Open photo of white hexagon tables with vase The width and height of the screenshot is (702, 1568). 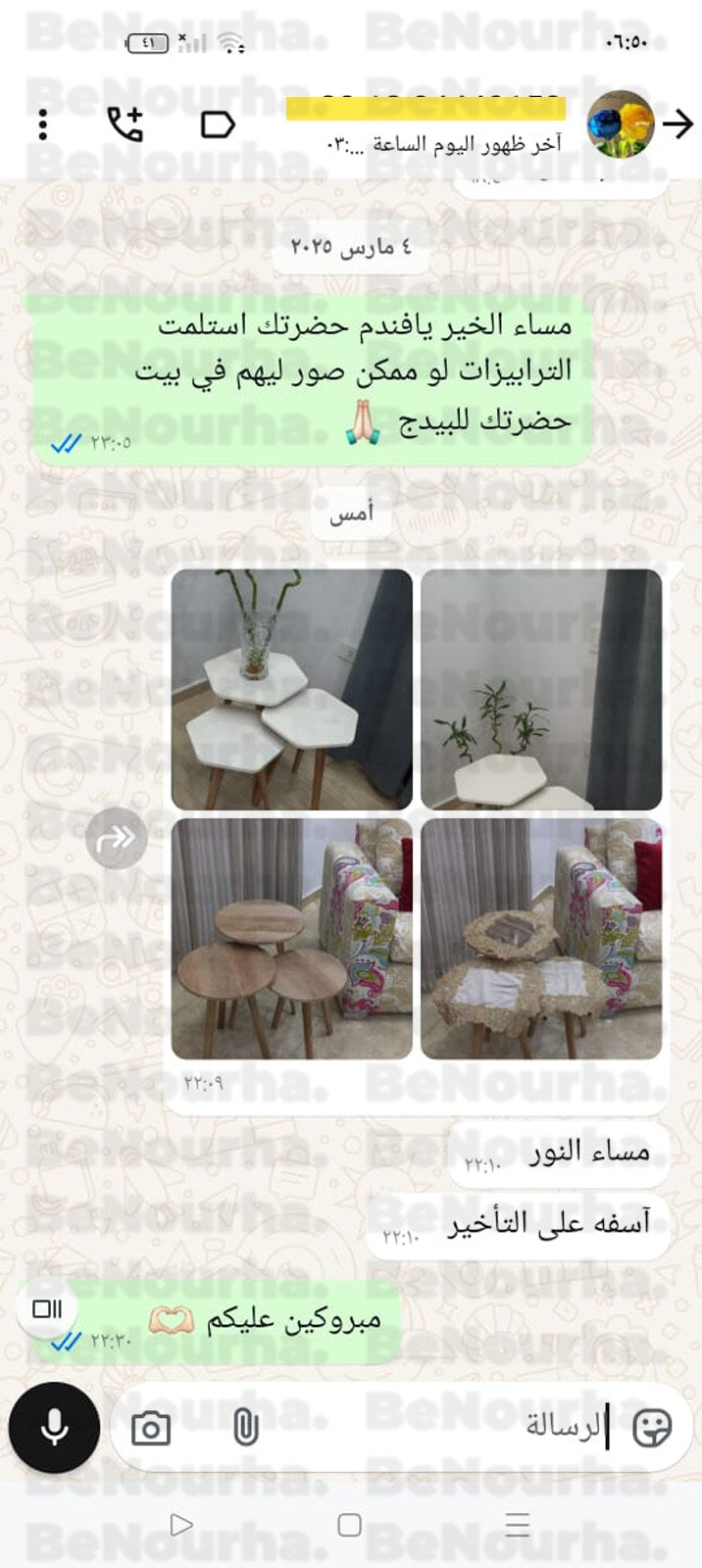pos(291,689)
